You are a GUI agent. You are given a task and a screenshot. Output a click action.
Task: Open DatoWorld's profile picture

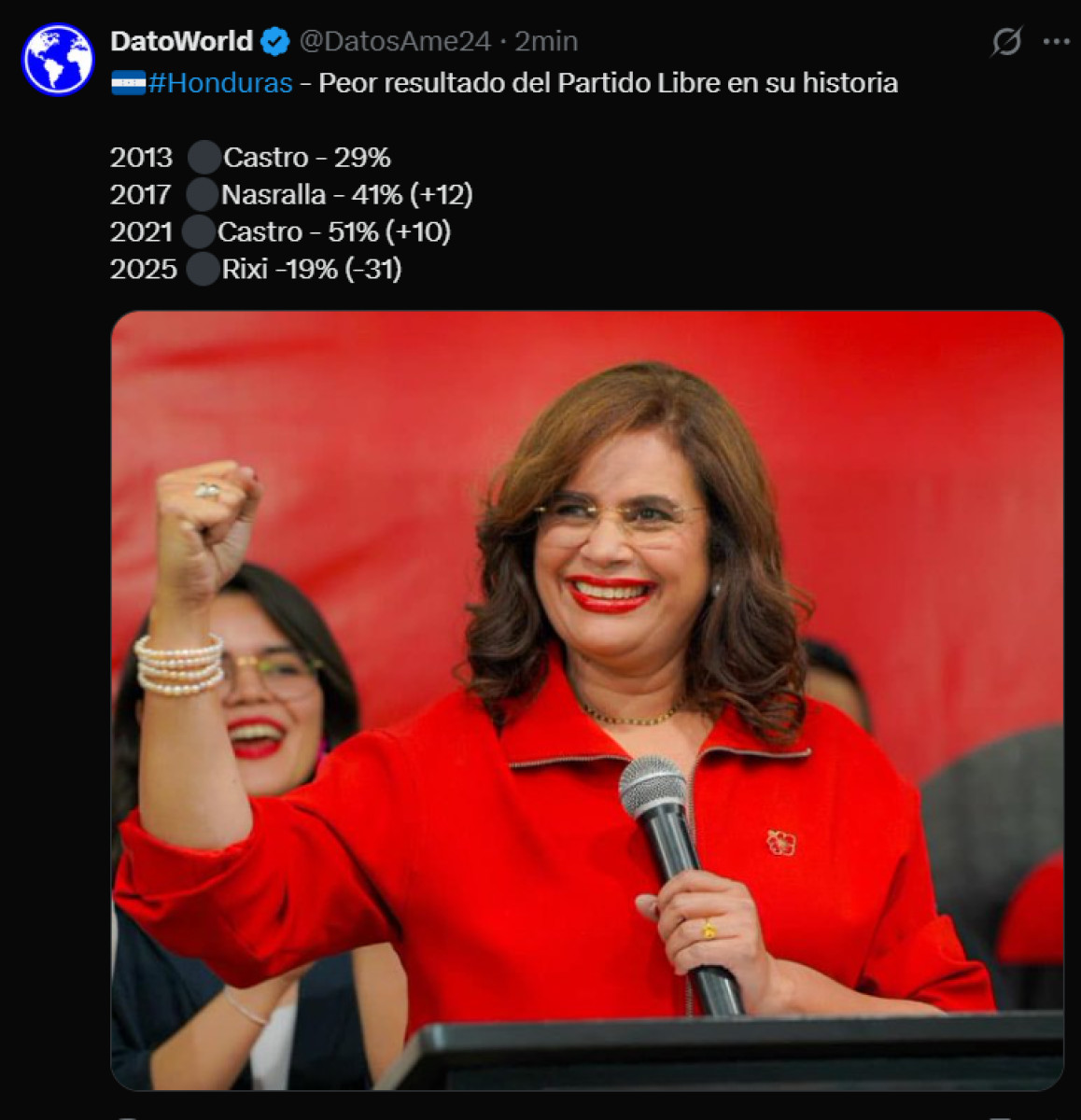point(58,60)
